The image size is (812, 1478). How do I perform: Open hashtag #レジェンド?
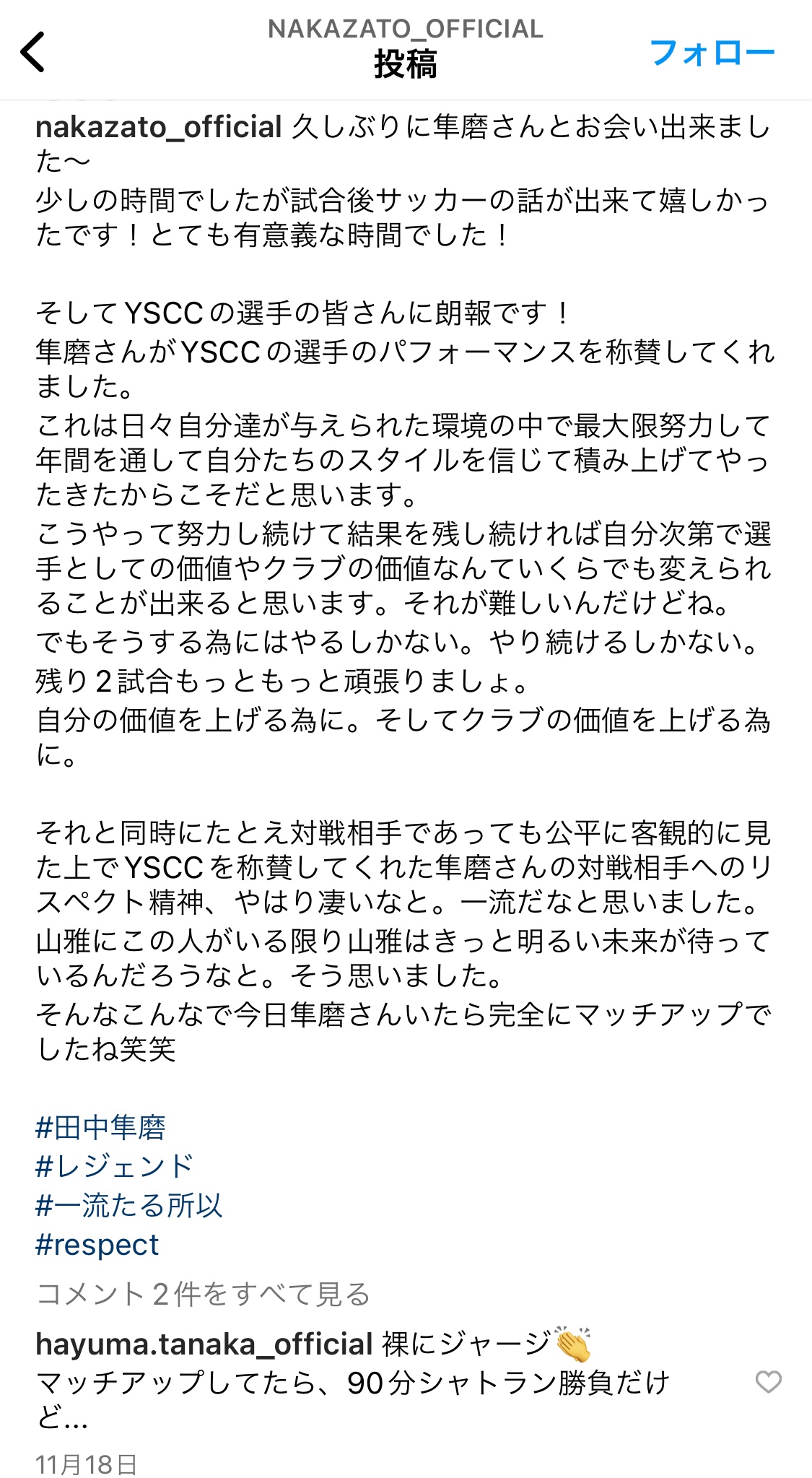pos(115,1166)
